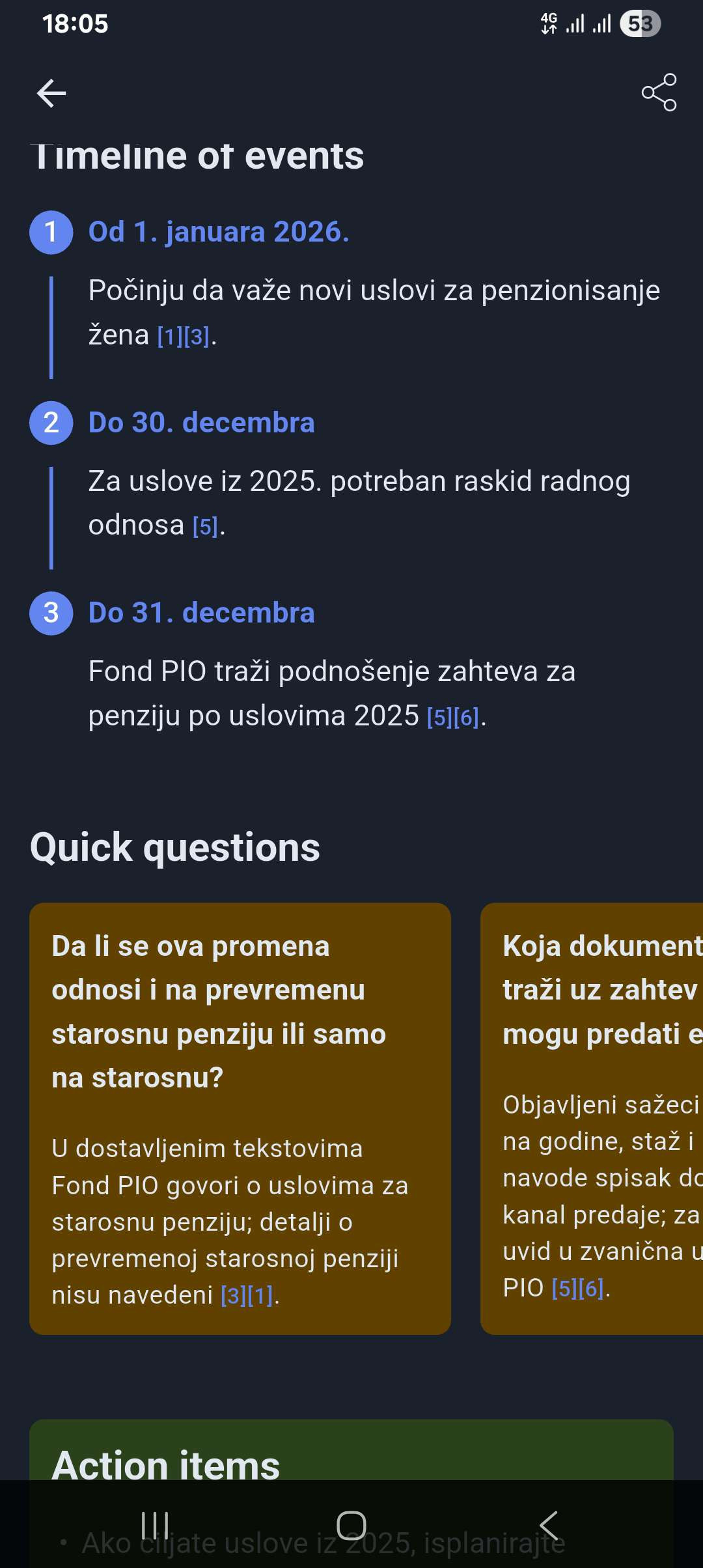The image size is (703, 1568).
Task: Tap the Android home button
Action: 350,1522
